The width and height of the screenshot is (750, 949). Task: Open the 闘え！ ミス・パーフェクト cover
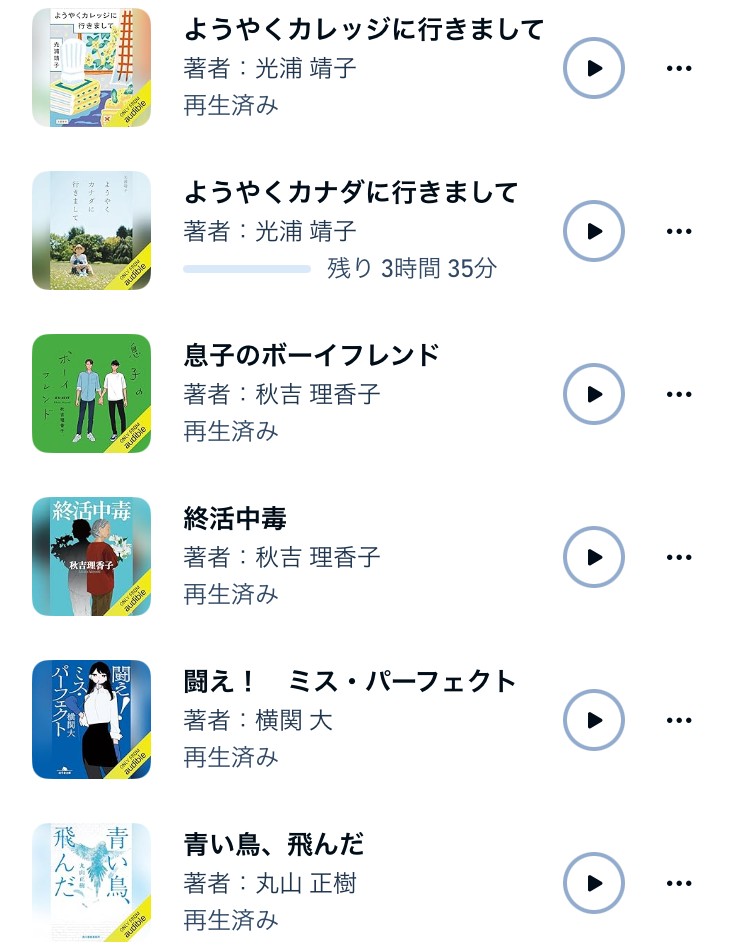coord(91,720)
